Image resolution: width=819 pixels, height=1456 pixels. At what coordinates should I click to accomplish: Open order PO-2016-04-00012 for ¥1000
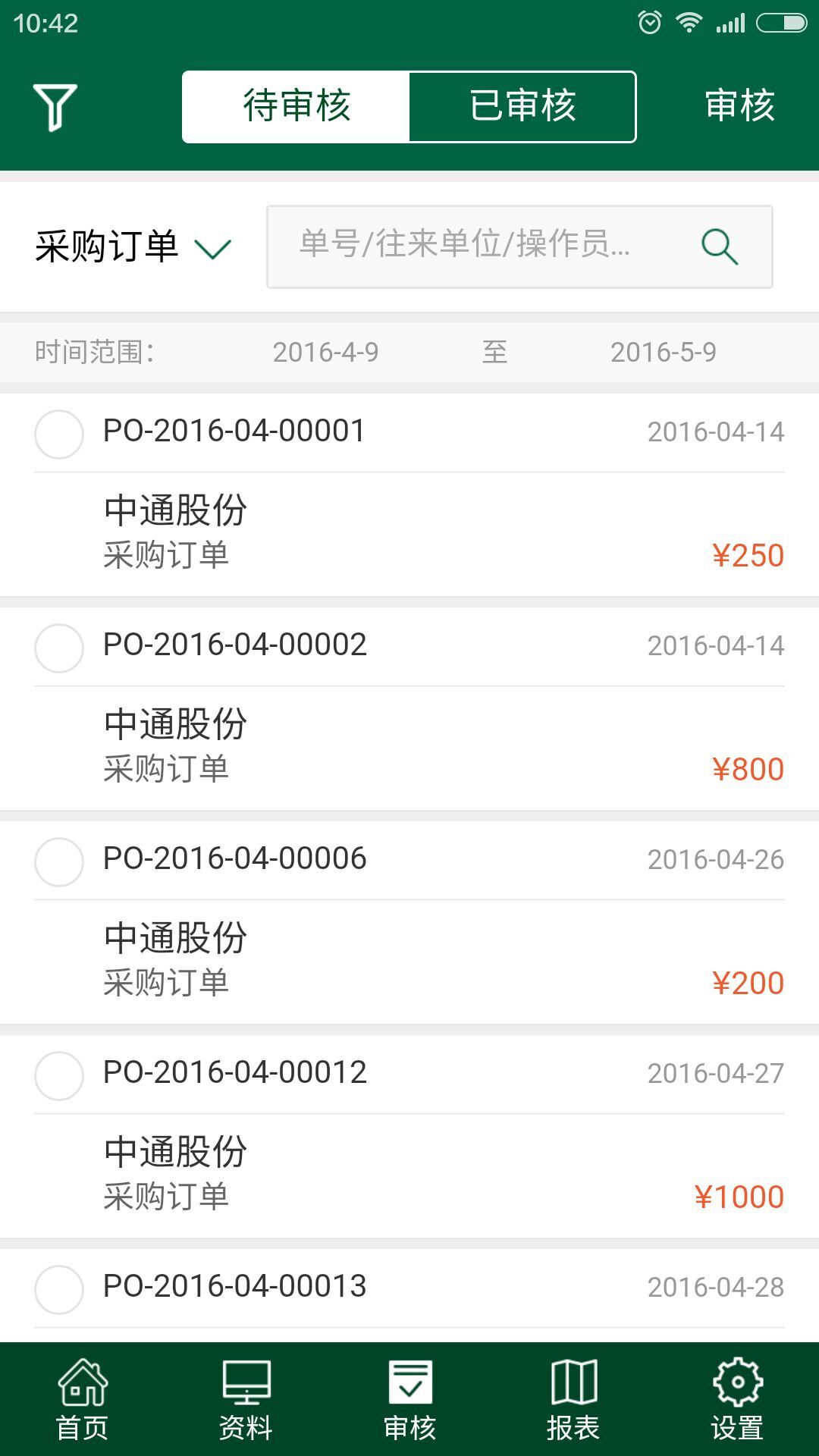[409, 1136]
